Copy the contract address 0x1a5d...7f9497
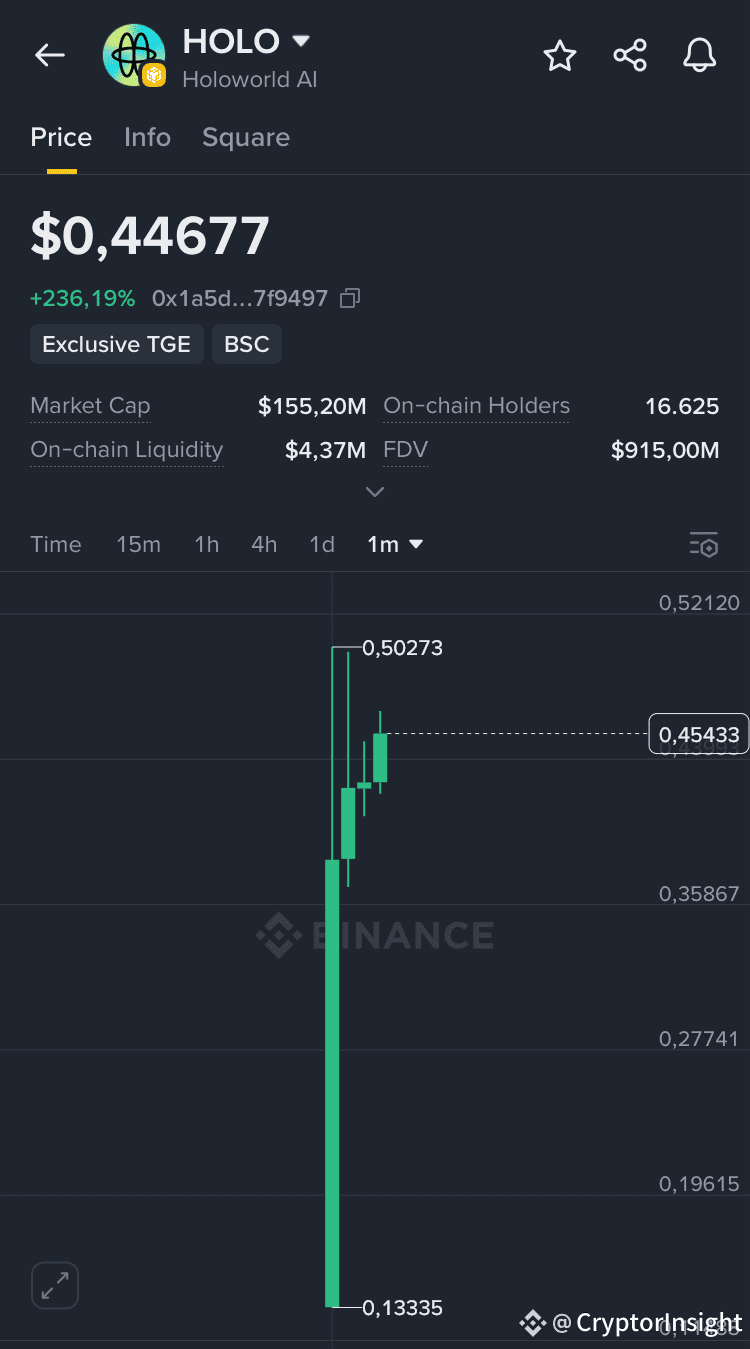Image resolution: width=750 pixels, height=1349 pixels. coord(350,298)
